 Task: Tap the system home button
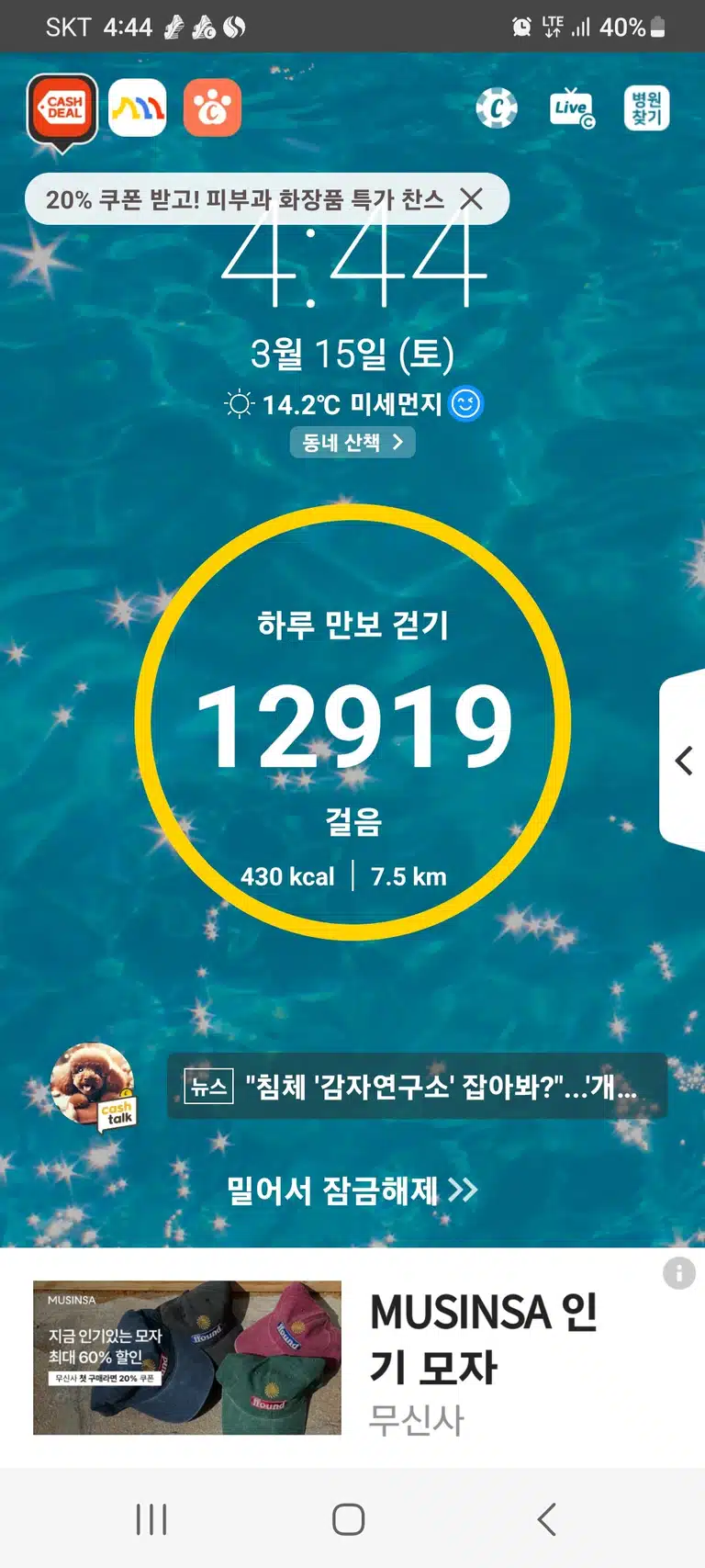point(349,1519)
